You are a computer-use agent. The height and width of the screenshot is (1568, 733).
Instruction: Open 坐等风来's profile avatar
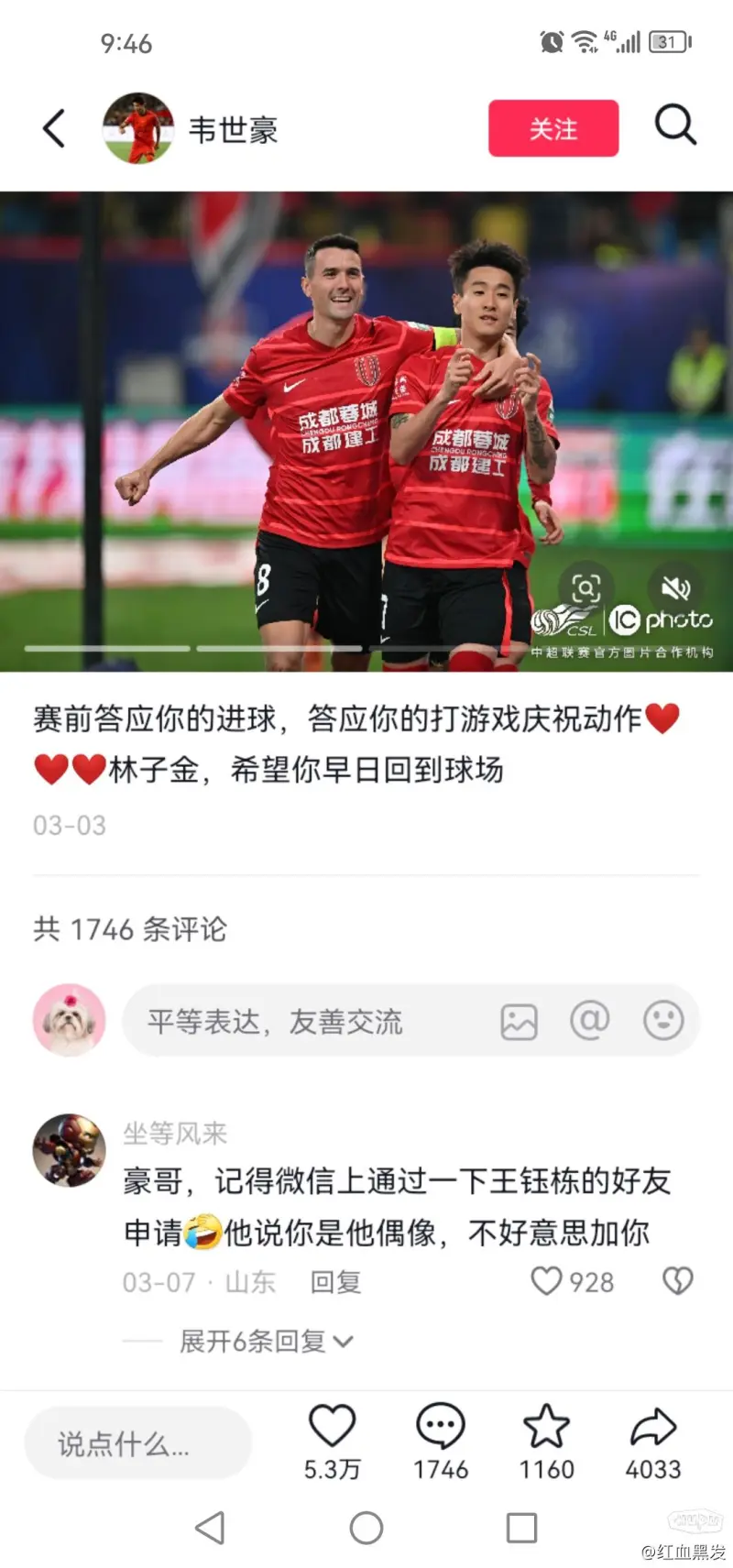click(70, 1150)
